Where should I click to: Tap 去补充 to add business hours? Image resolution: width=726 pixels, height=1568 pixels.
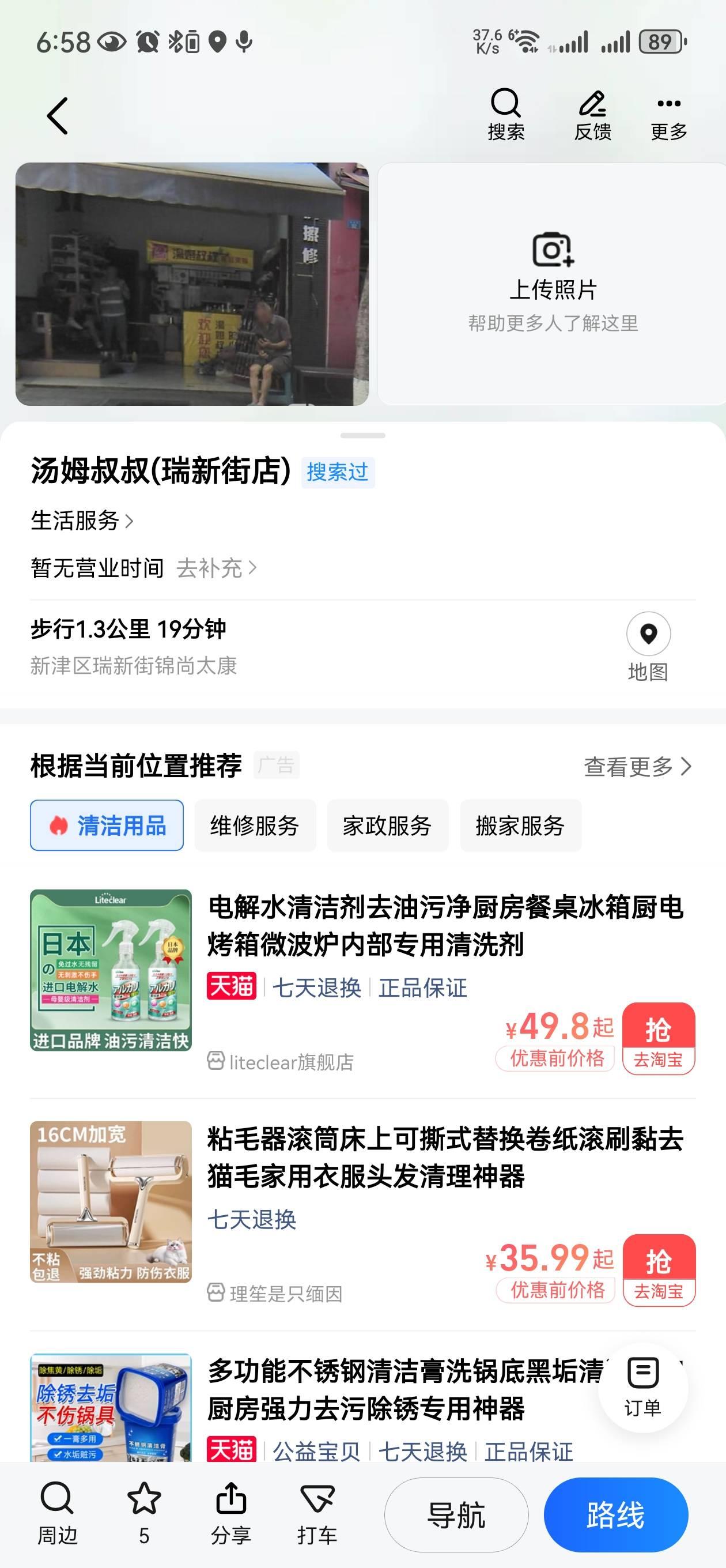point(216,568)
